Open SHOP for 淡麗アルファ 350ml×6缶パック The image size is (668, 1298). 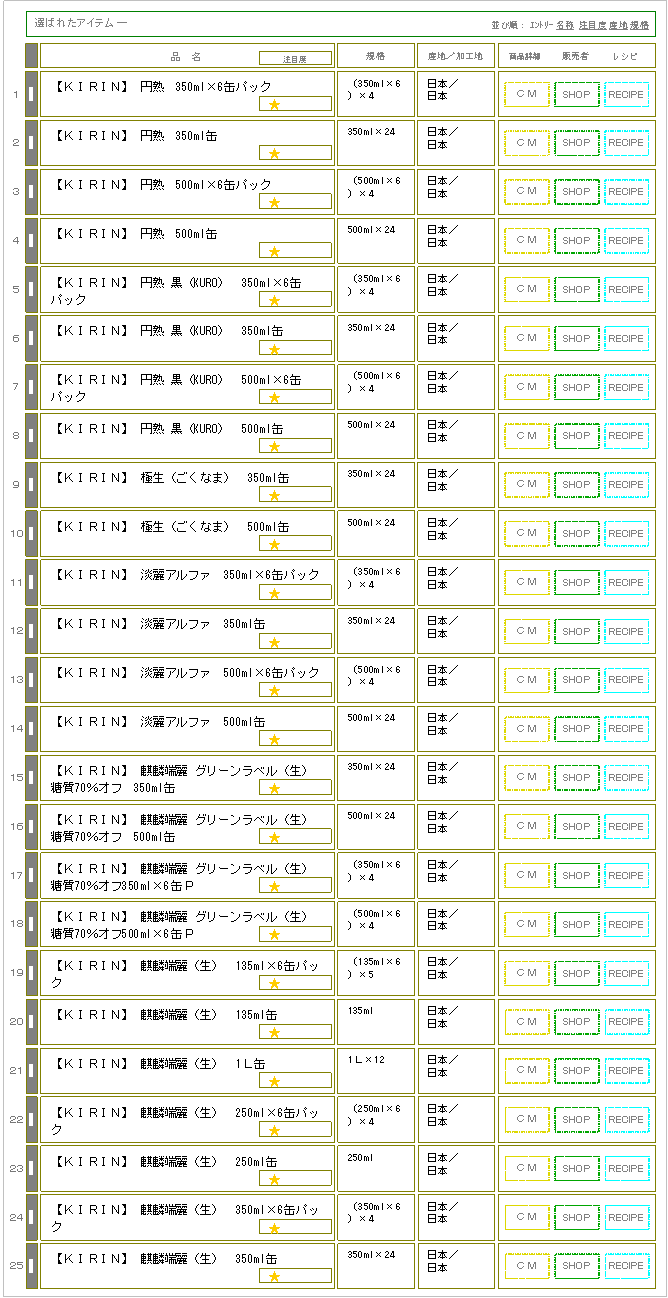(x=577, y=583)
